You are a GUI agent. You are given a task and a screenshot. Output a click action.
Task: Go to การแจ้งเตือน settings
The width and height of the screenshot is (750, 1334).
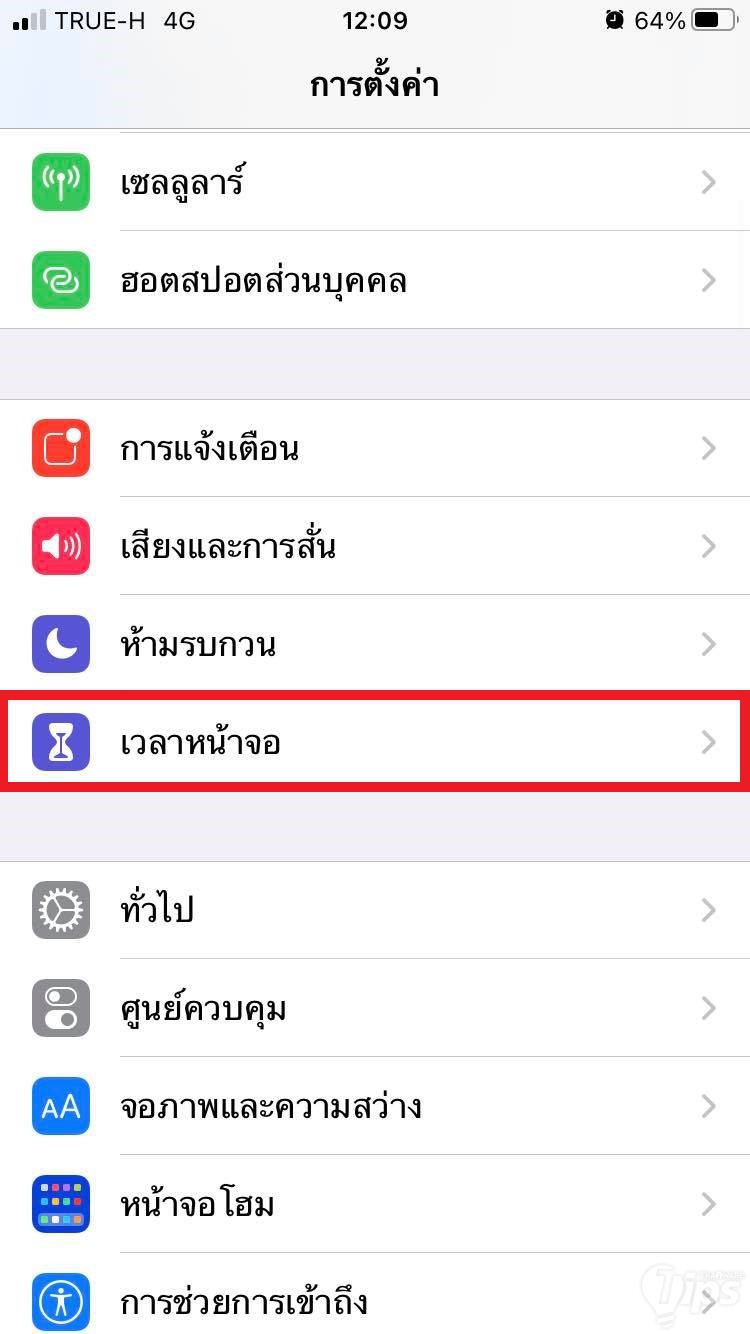click(375, 448)
